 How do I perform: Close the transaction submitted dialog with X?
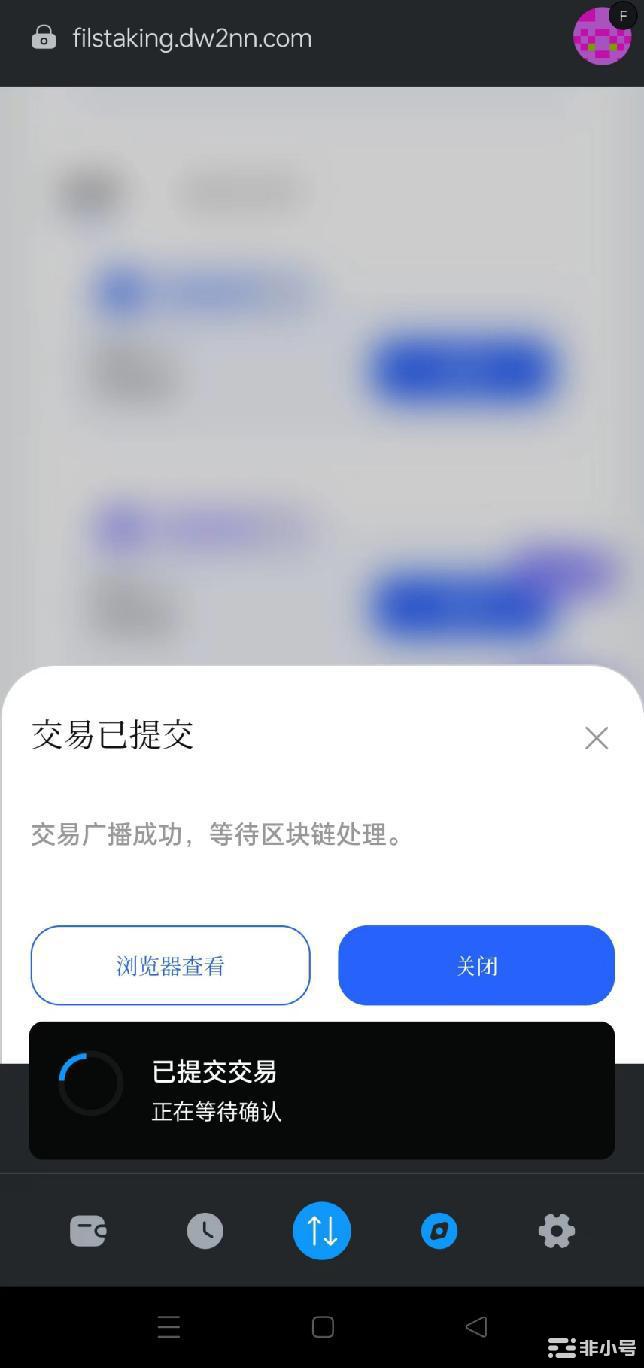coord(596,738)
